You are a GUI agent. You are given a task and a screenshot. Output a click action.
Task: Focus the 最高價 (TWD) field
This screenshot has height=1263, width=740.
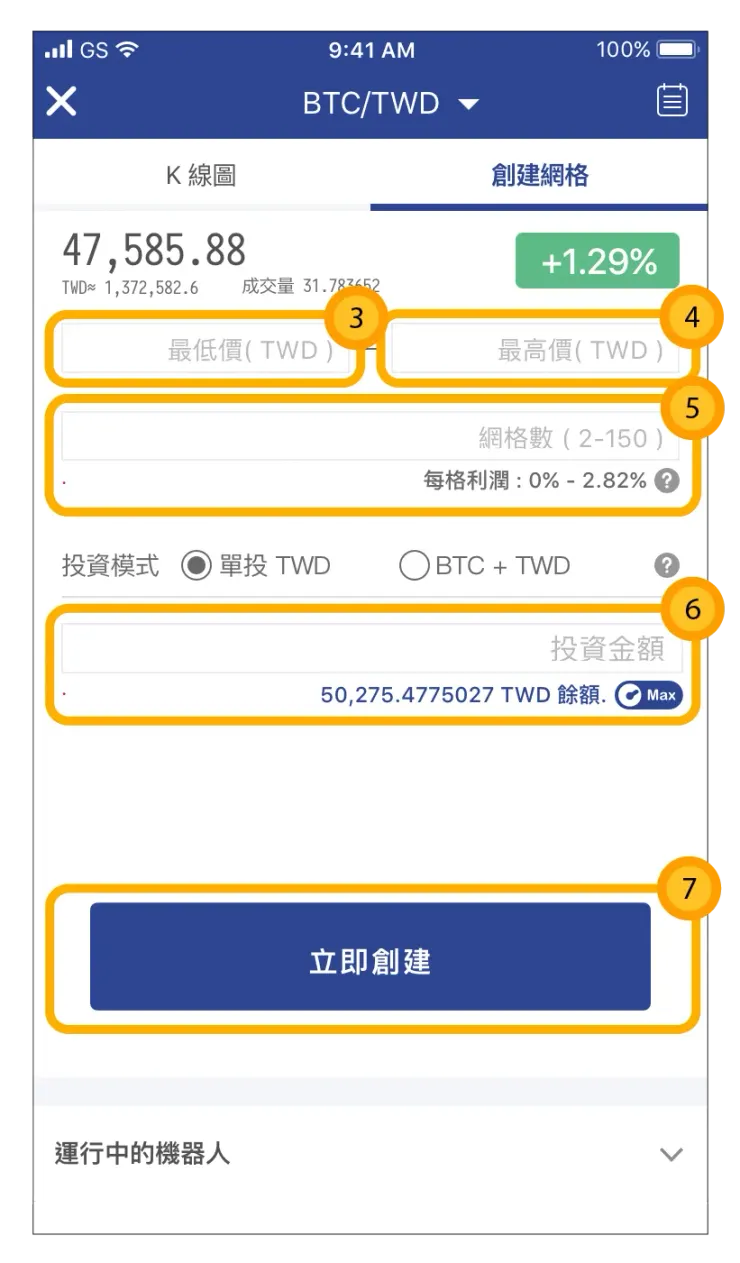pos(535,351)
